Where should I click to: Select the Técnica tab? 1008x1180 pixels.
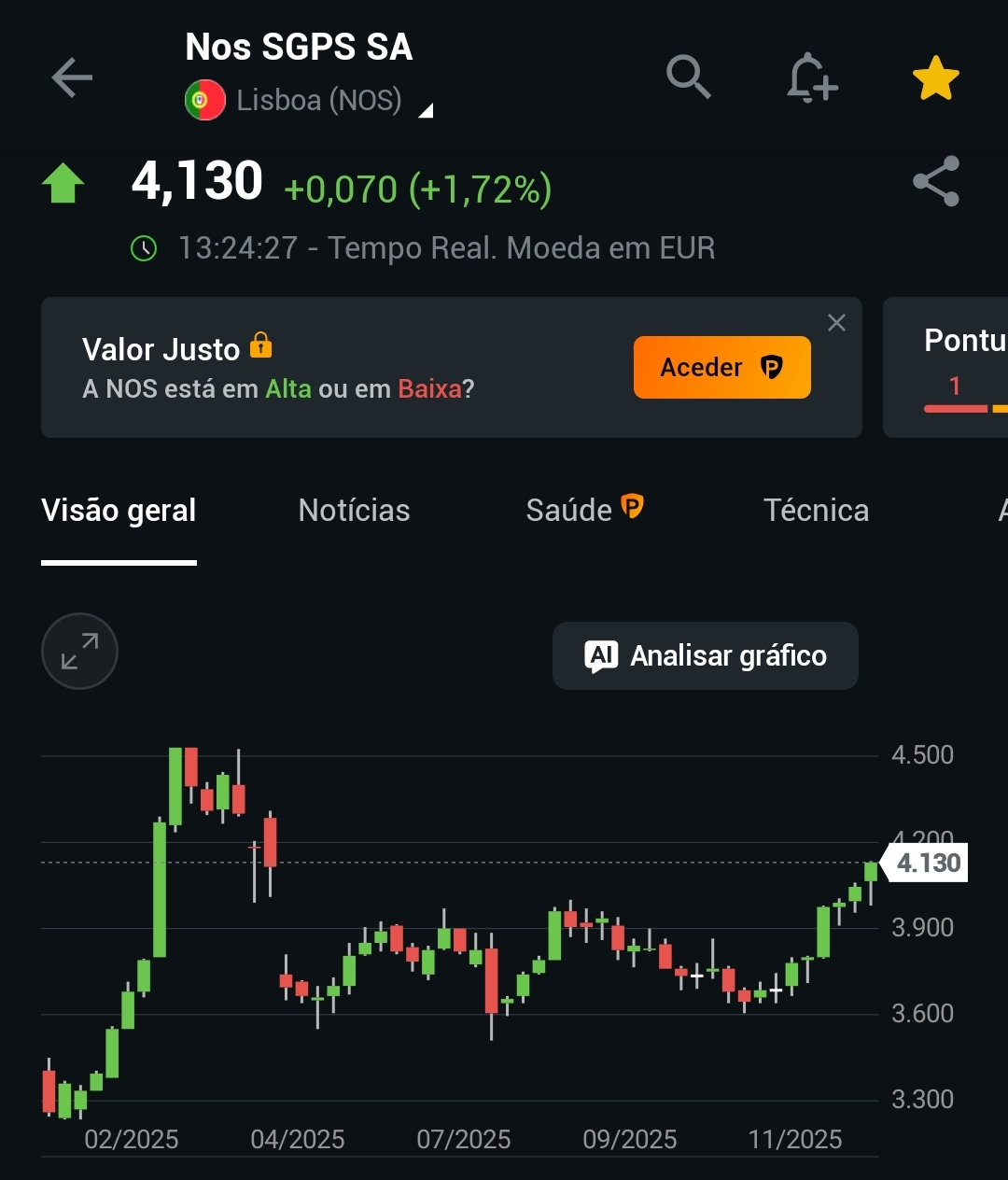click(816, 511)
